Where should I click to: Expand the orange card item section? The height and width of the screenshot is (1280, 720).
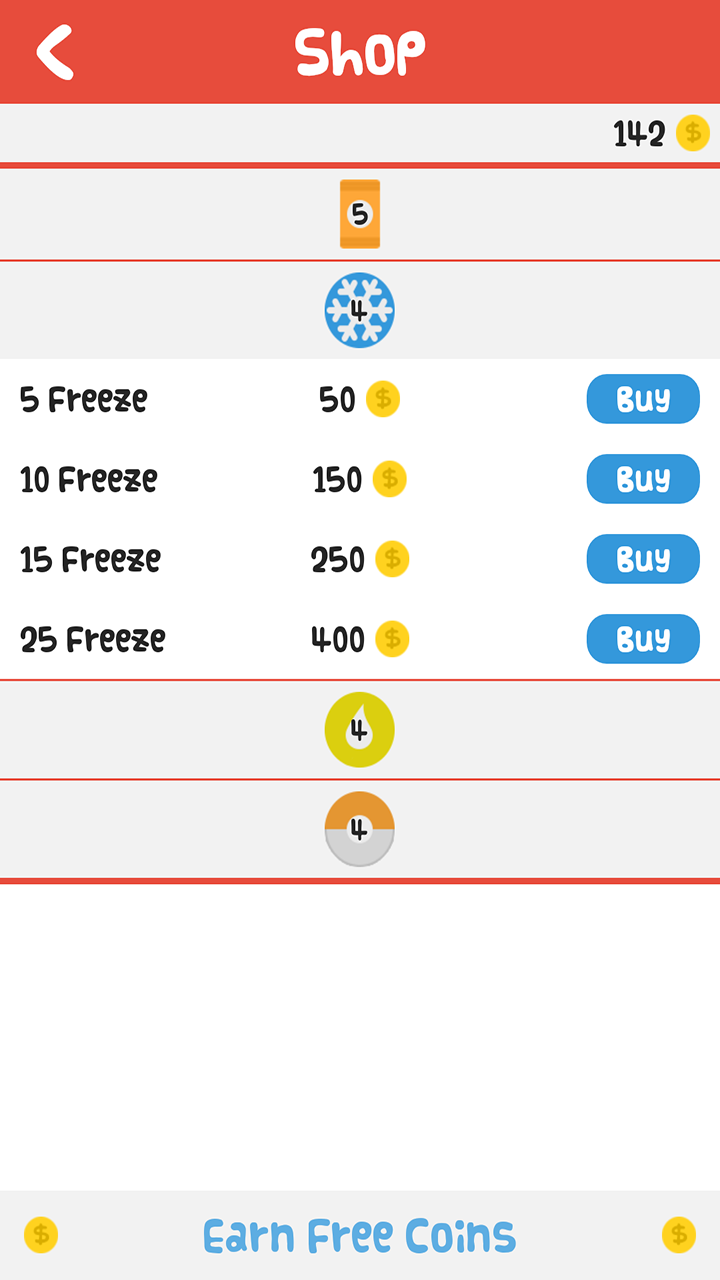coord(360,214)
